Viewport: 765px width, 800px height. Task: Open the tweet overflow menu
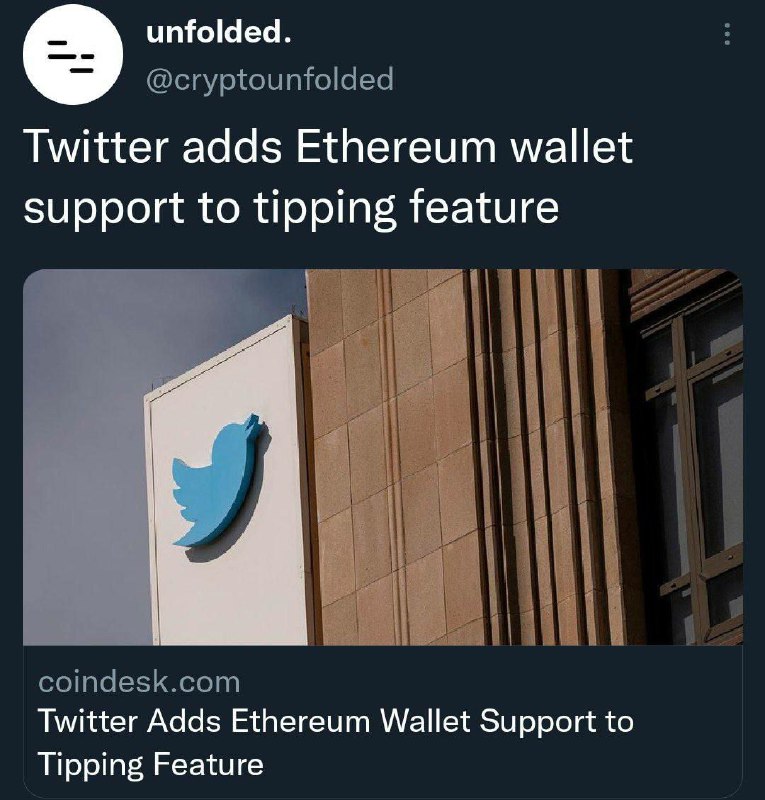(727, 35)
